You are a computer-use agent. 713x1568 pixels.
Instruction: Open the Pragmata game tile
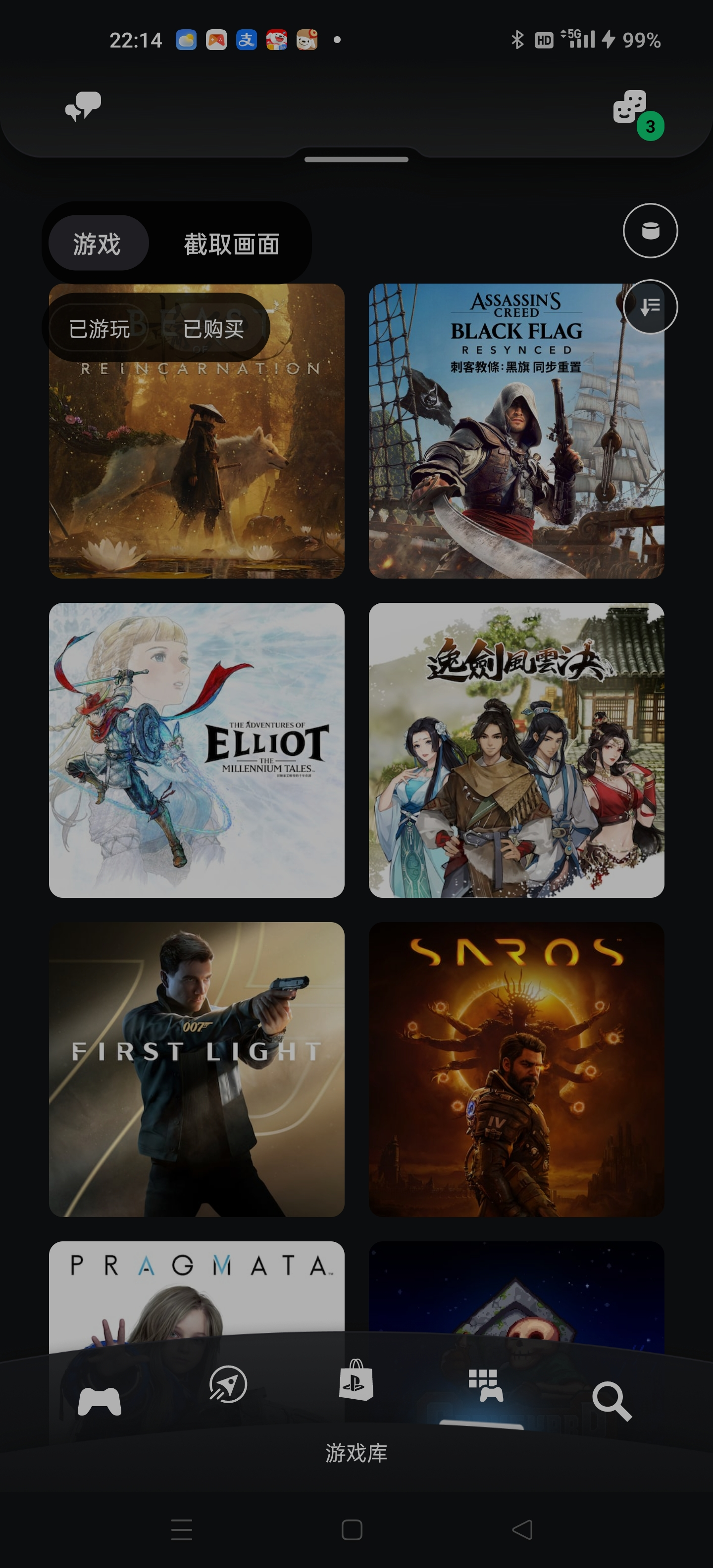pyautogui.click(x=196, y=1284)
